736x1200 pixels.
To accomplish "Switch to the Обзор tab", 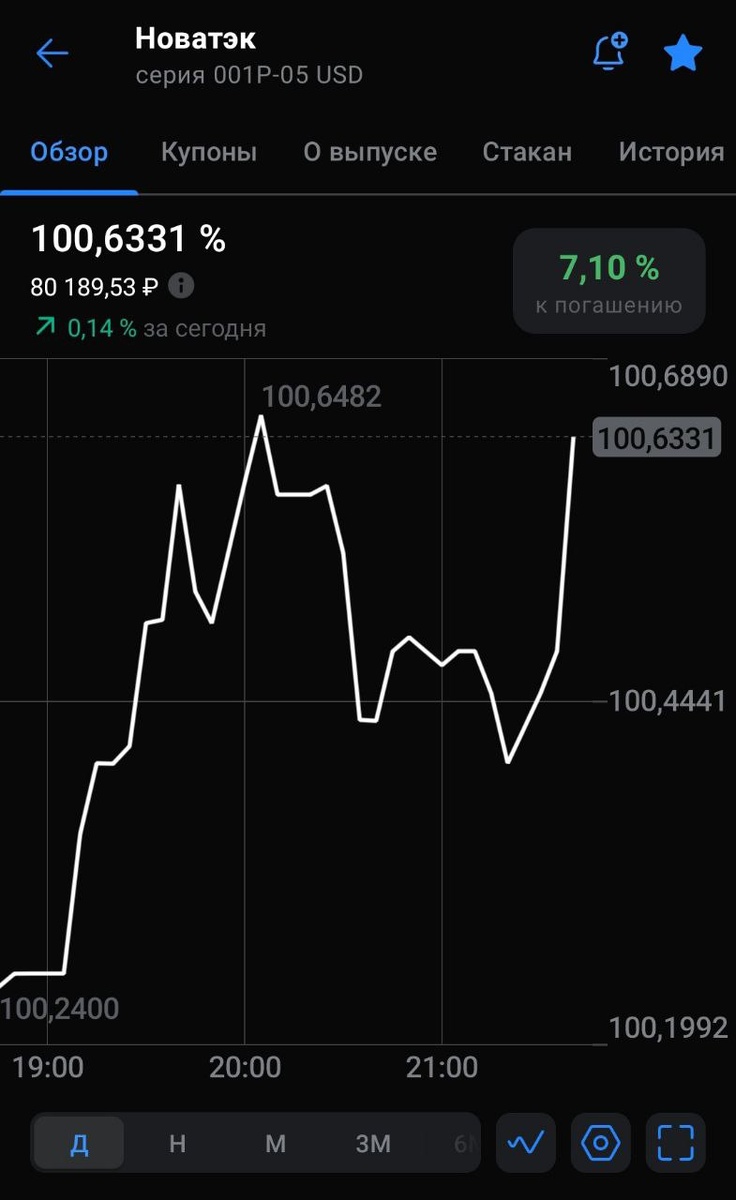I will 69,152.
